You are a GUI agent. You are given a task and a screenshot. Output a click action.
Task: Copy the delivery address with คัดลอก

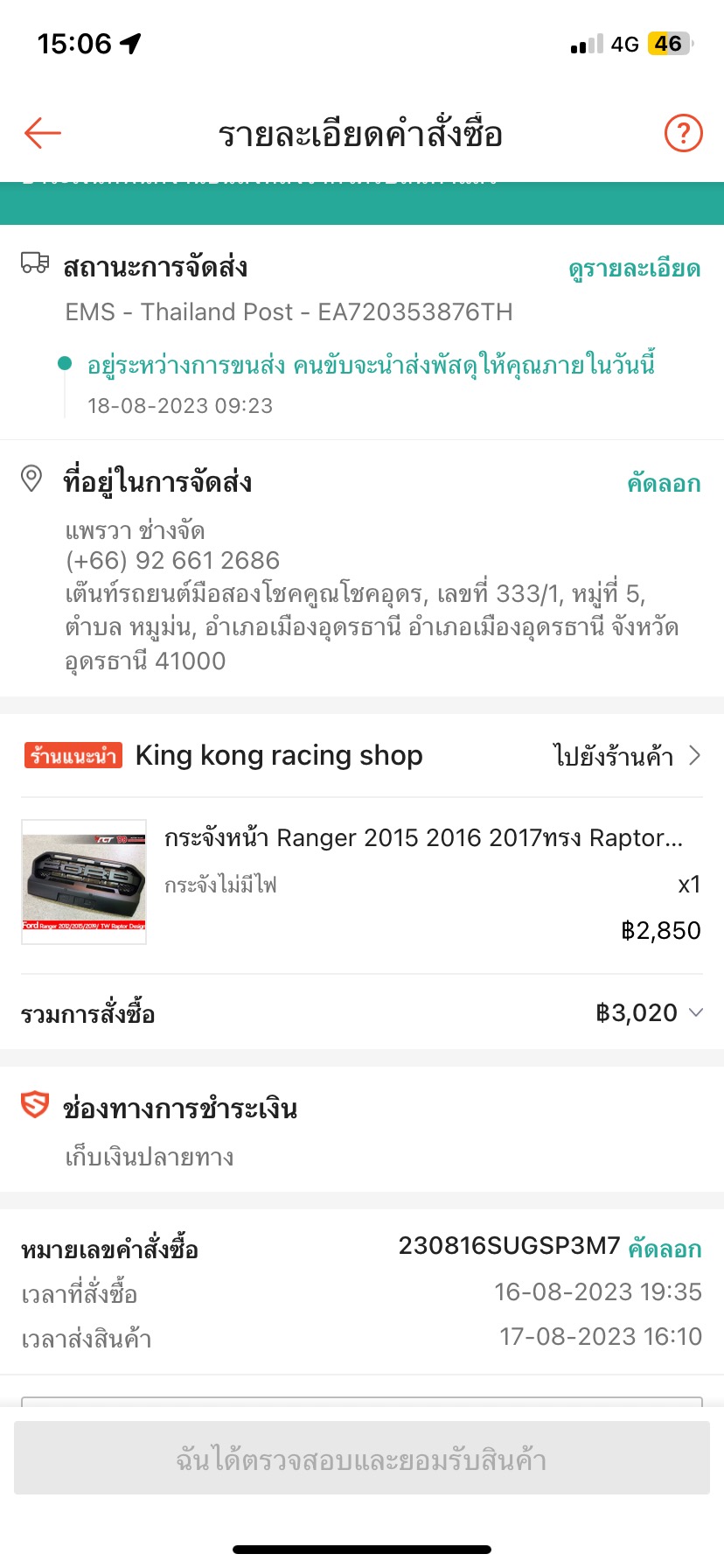click(664, 483)
